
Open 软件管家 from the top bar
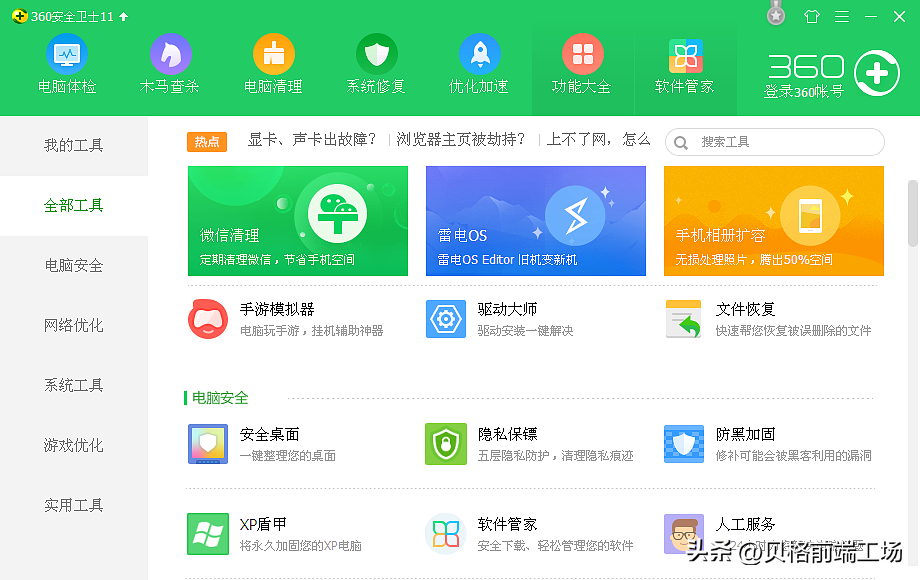click(x=685, y=64)
